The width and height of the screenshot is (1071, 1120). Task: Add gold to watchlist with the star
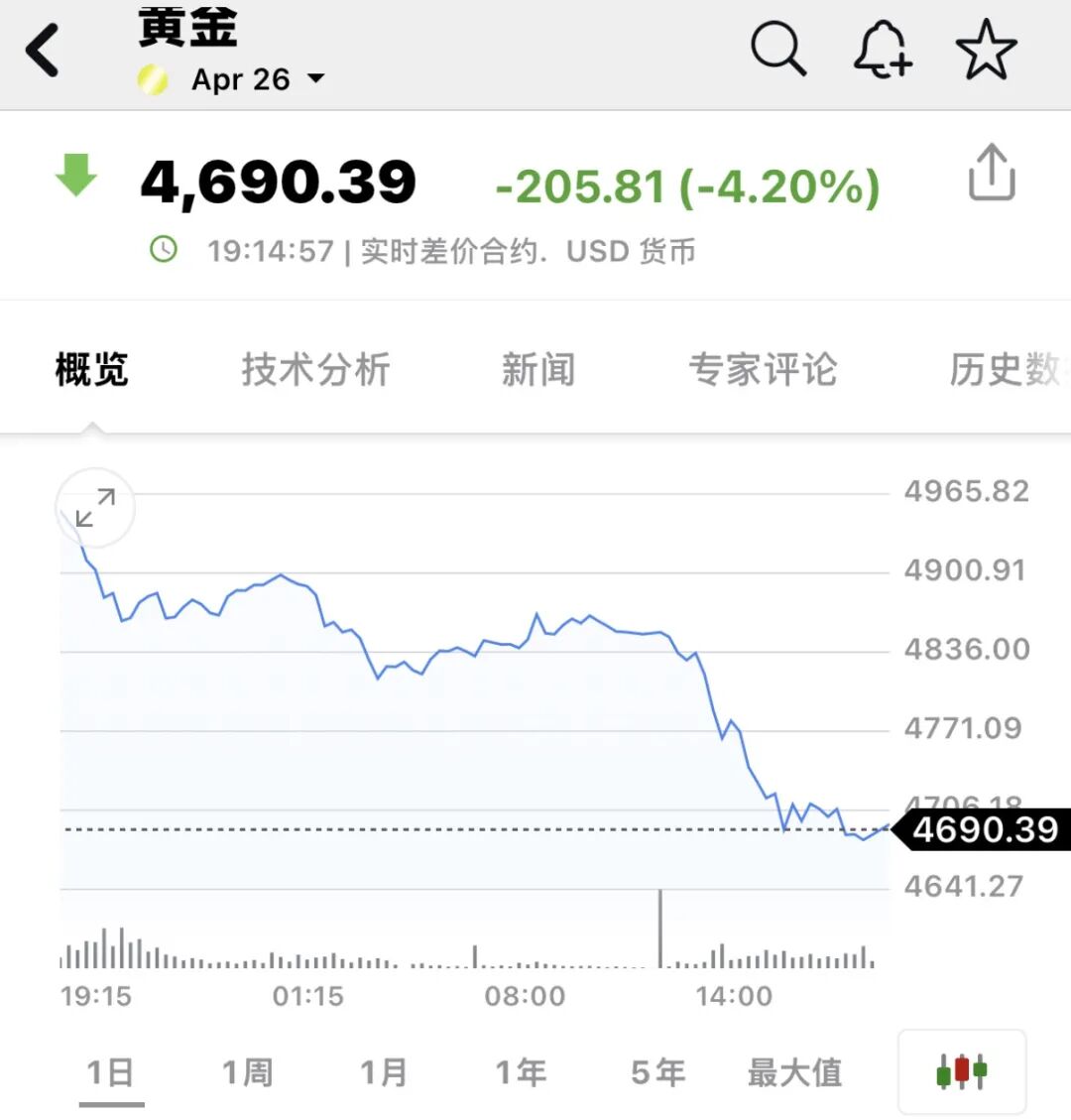coord(986,50)
